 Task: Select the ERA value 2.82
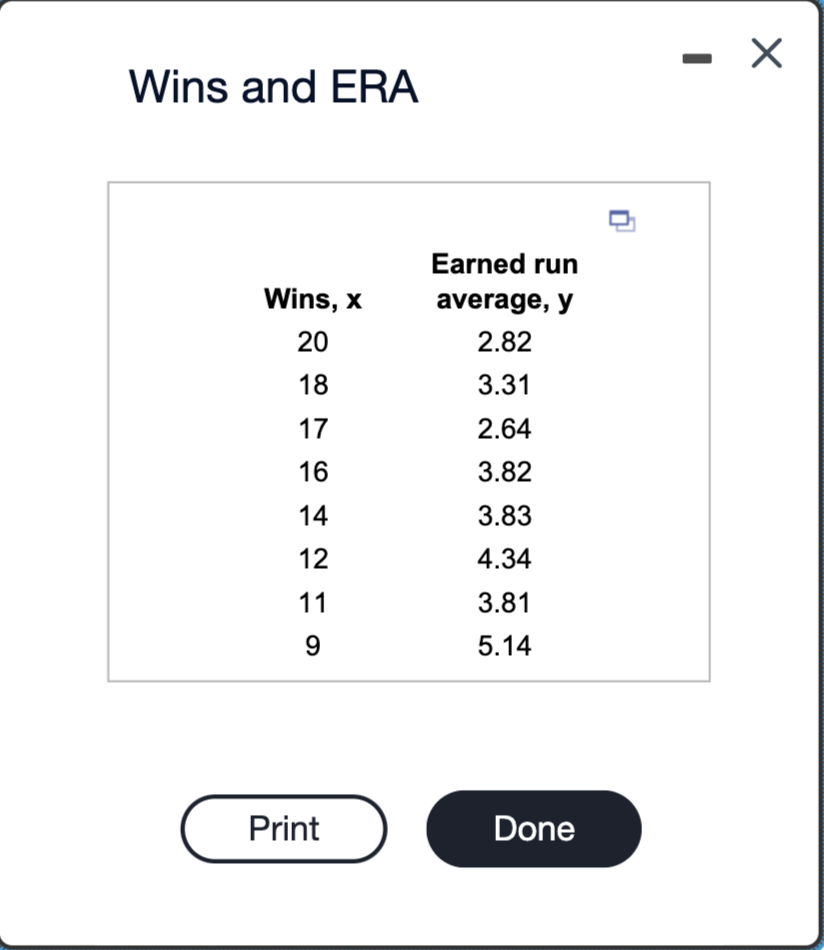[505, 342]
